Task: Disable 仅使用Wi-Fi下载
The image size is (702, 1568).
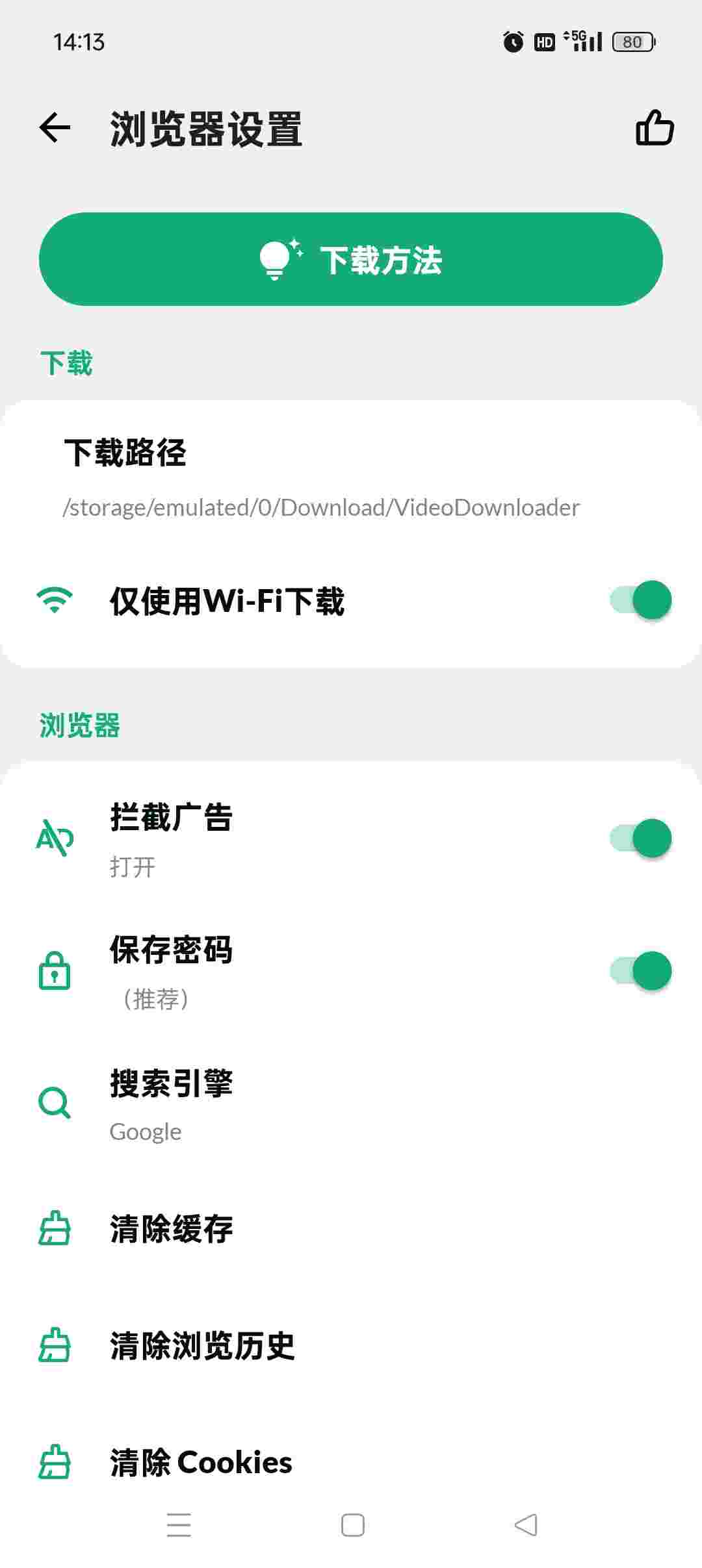Action: click(639, 601)
